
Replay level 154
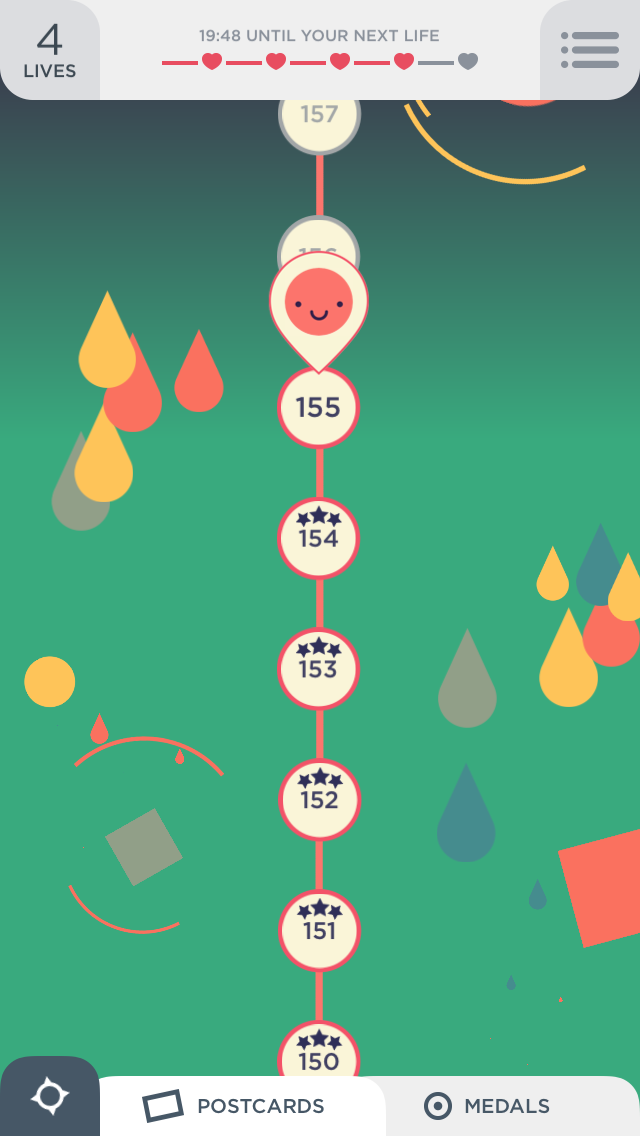coord(319,538)
